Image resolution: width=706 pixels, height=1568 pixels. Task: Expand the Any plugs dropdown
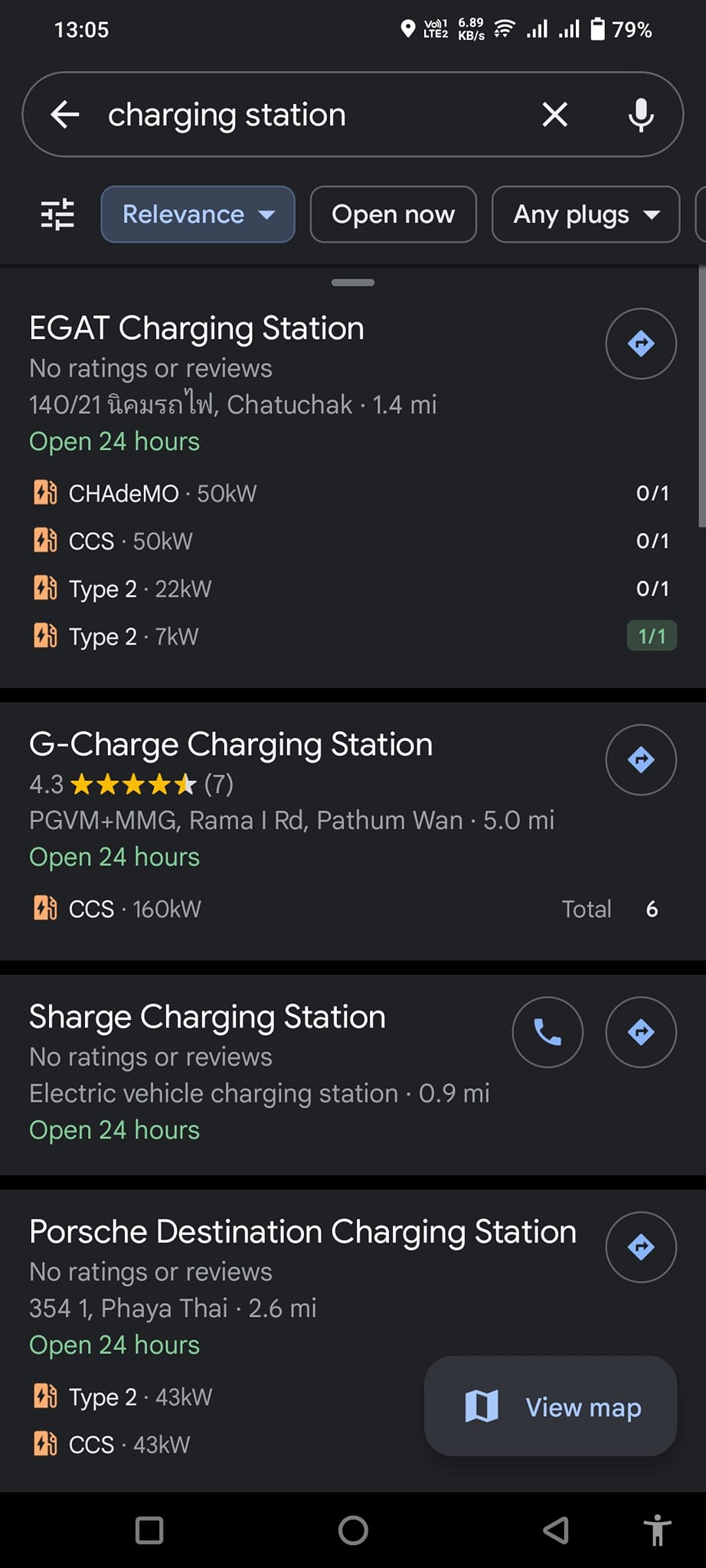[586, 214]
